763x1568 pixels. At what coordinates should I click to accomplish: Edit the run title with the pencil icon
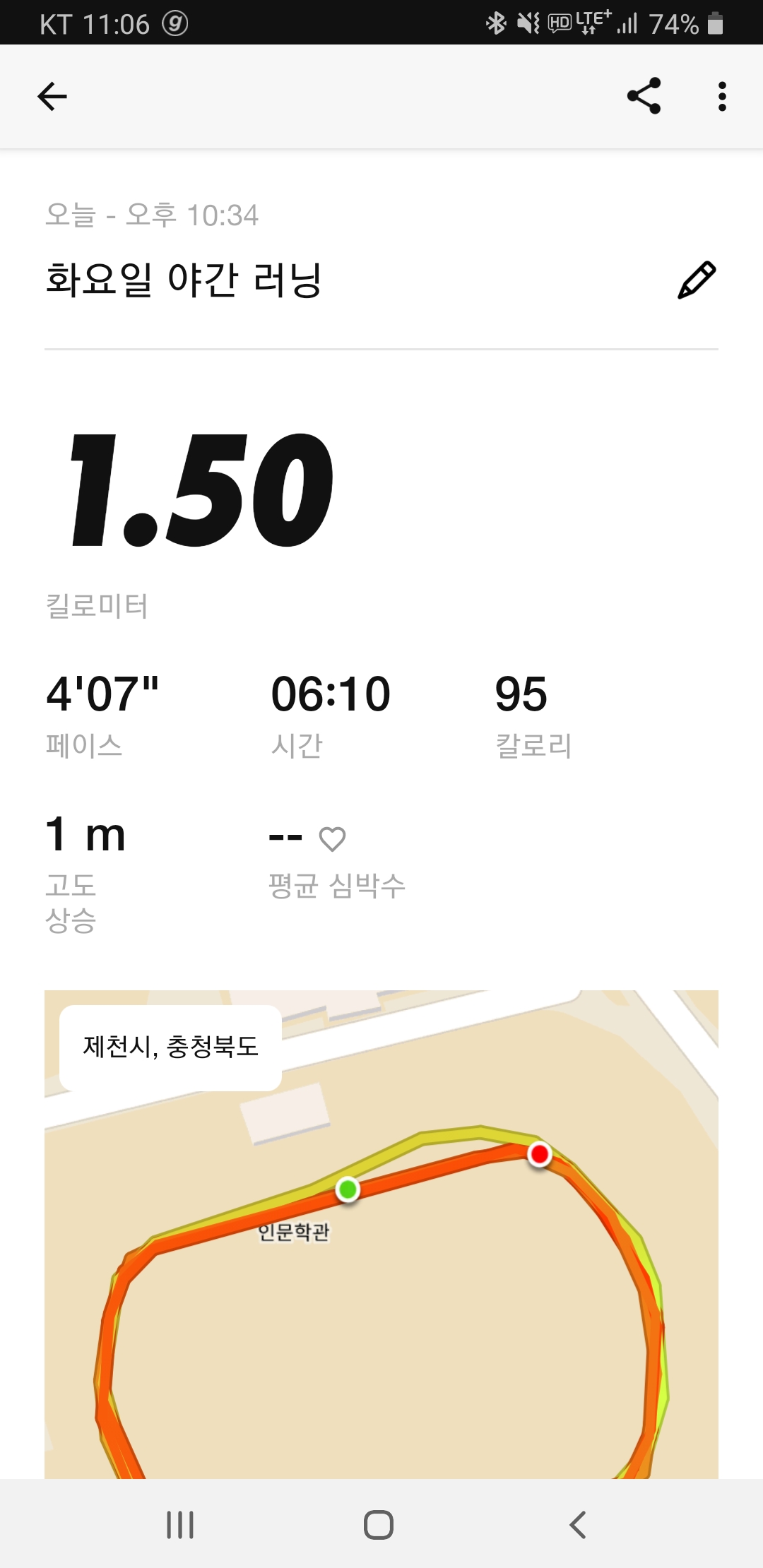tap(697, 280)
